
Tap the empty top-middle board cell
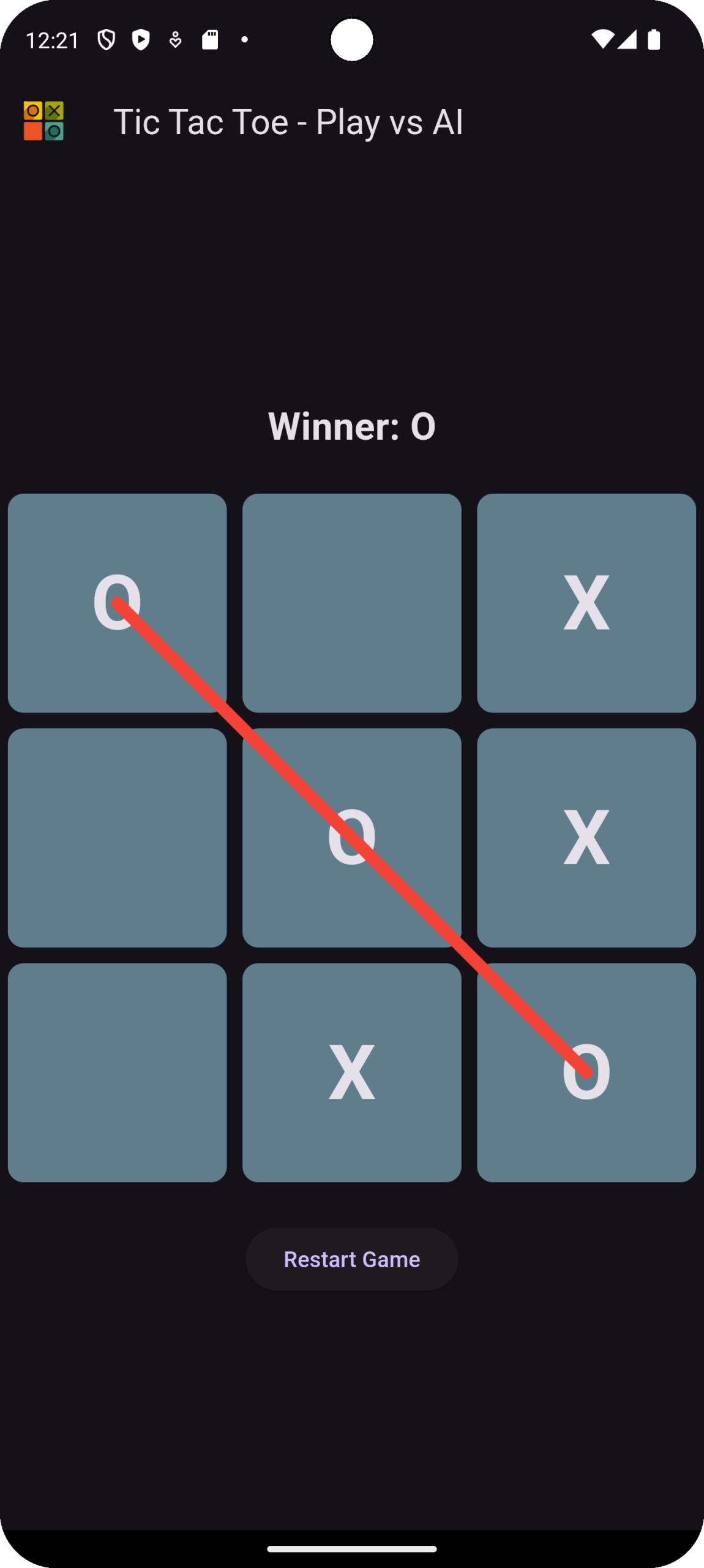(351, 603)
